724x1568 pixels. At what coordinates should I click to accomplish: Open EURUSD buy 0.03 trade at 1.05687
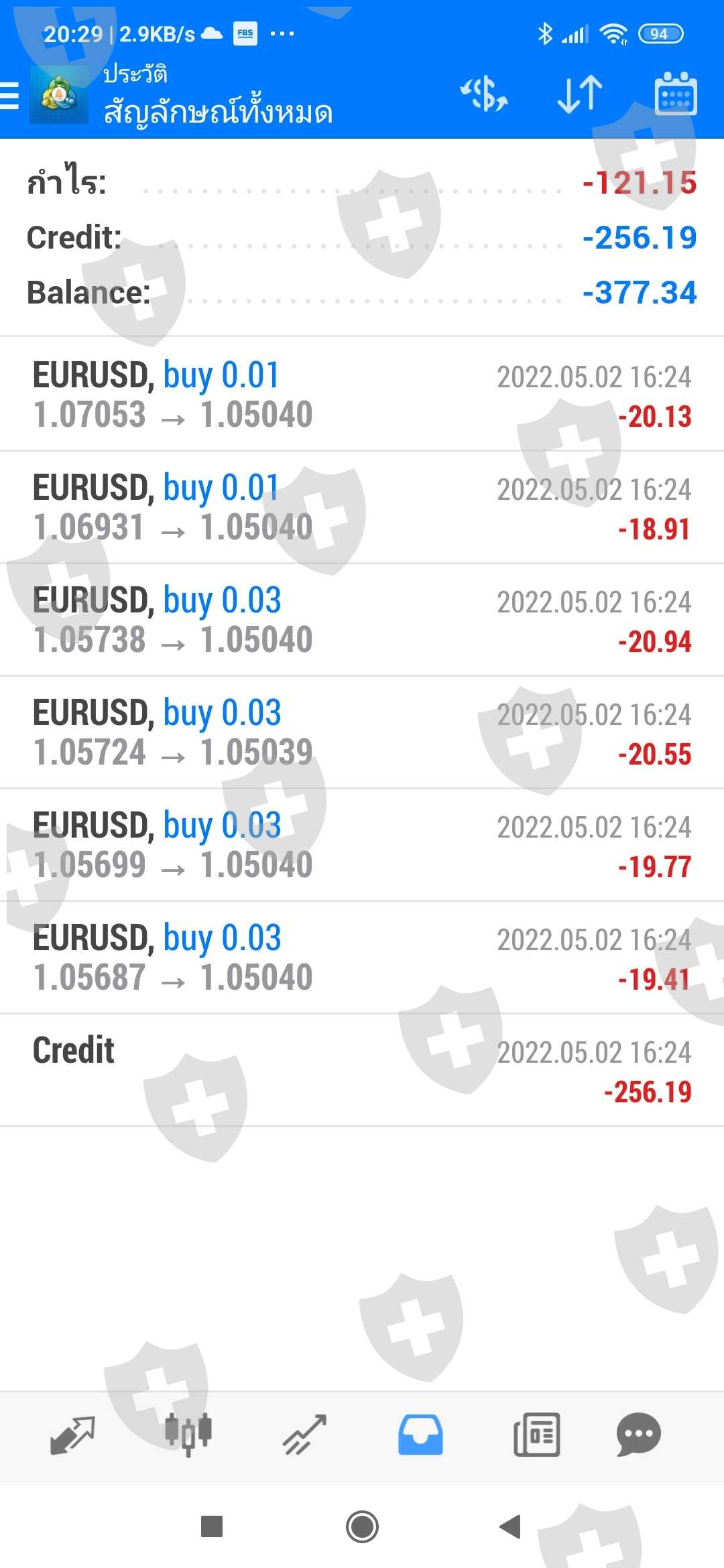362,958
